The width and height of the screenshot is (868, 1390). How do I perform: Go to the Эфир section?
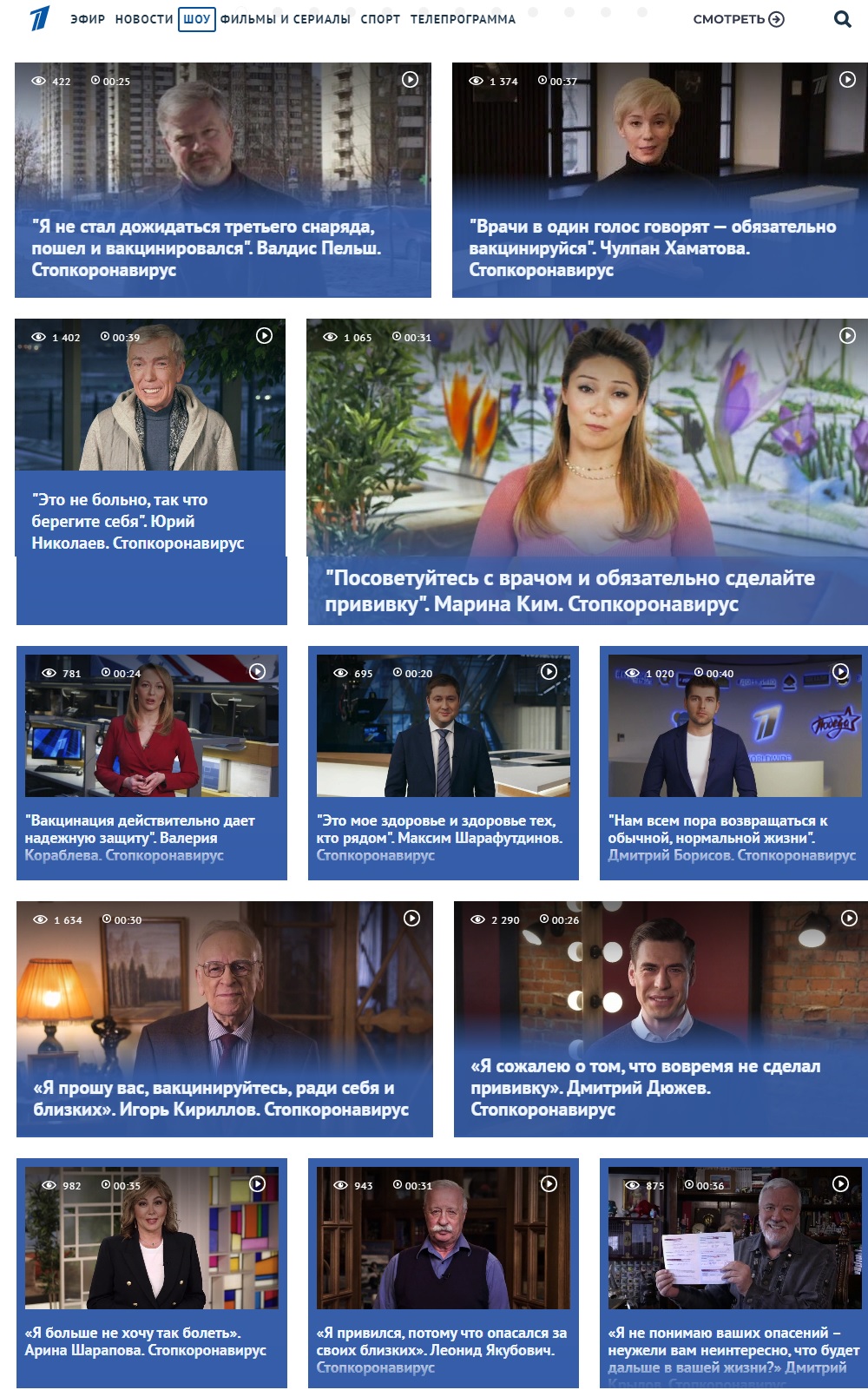(x=87, y=19)
